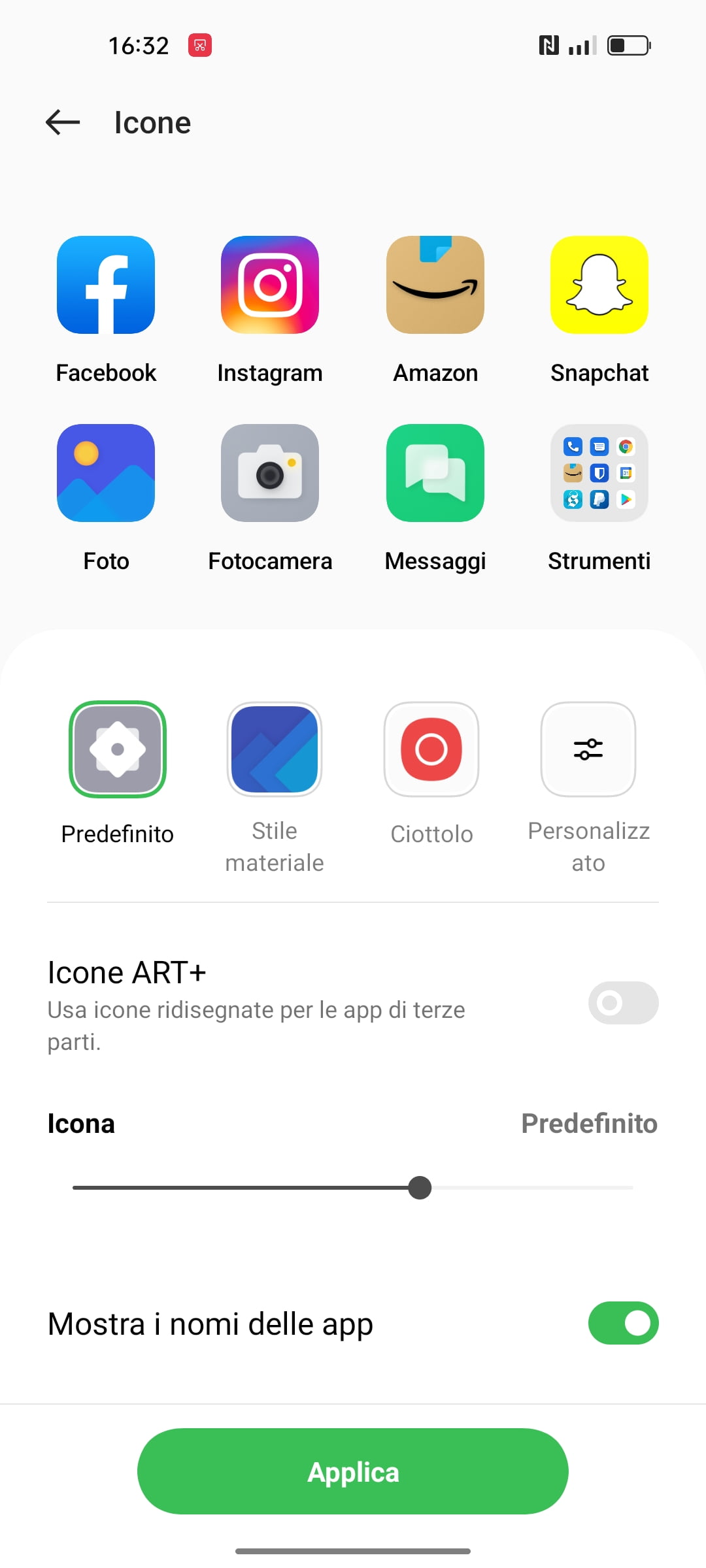Tap the Applica button
Viewport: 706px width, 1568px height.
(x=353, y=1471)
